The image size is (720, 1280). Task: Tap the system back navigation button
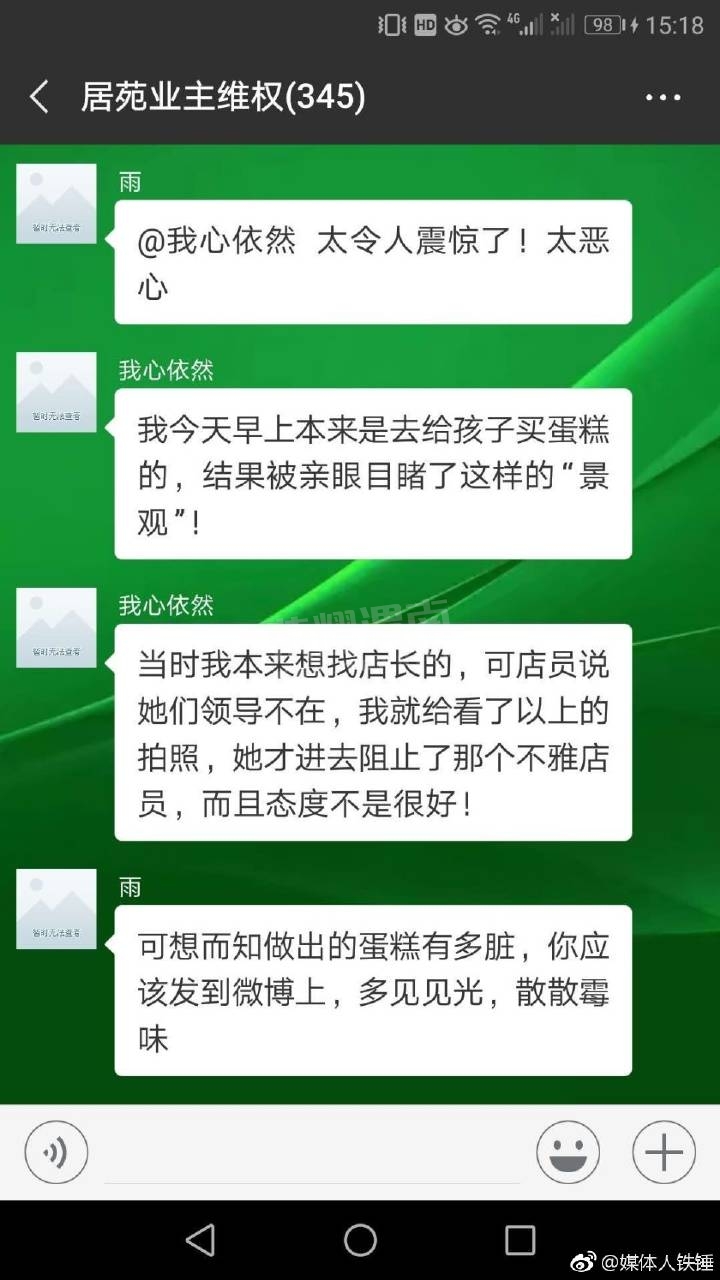[x=200, y=1240]
